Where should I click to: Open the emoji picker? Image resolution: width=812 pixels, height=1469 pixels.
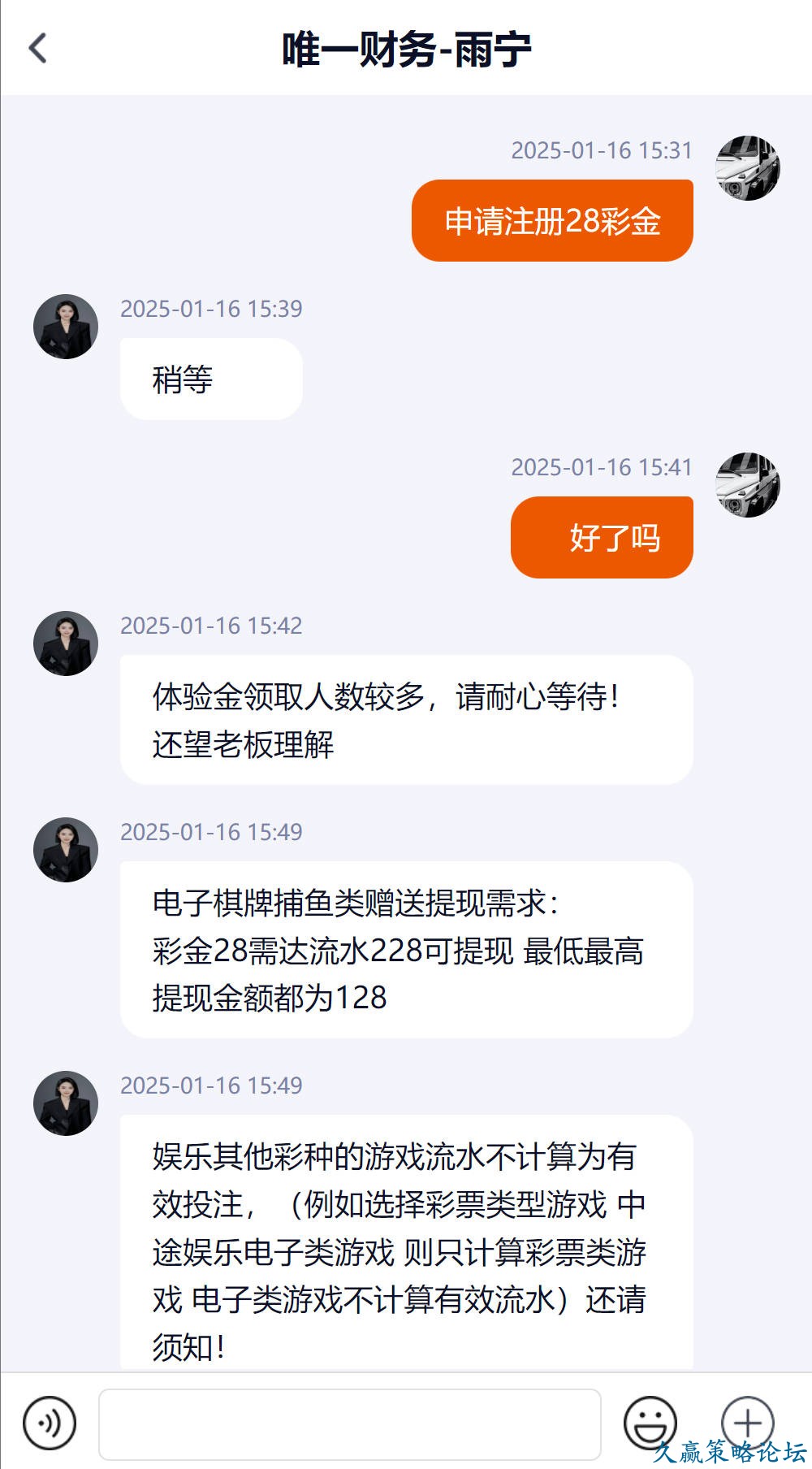coord(650,1423)
